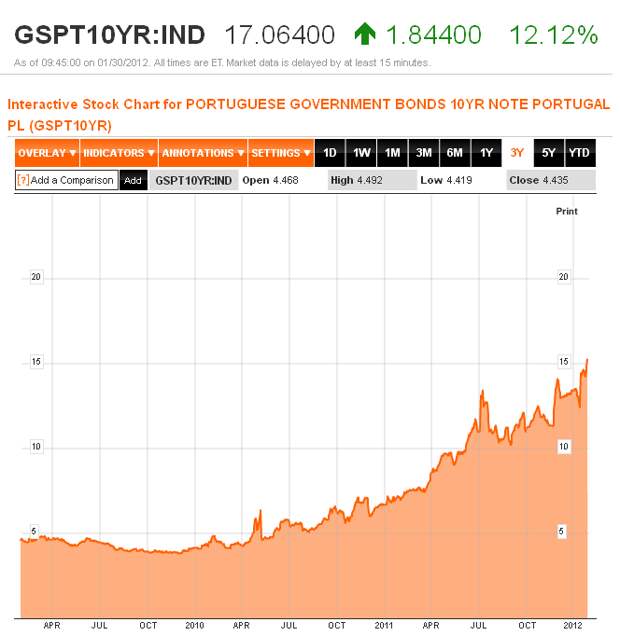
Task: Expand the Indicators dropdown
Action: (119, 153)
